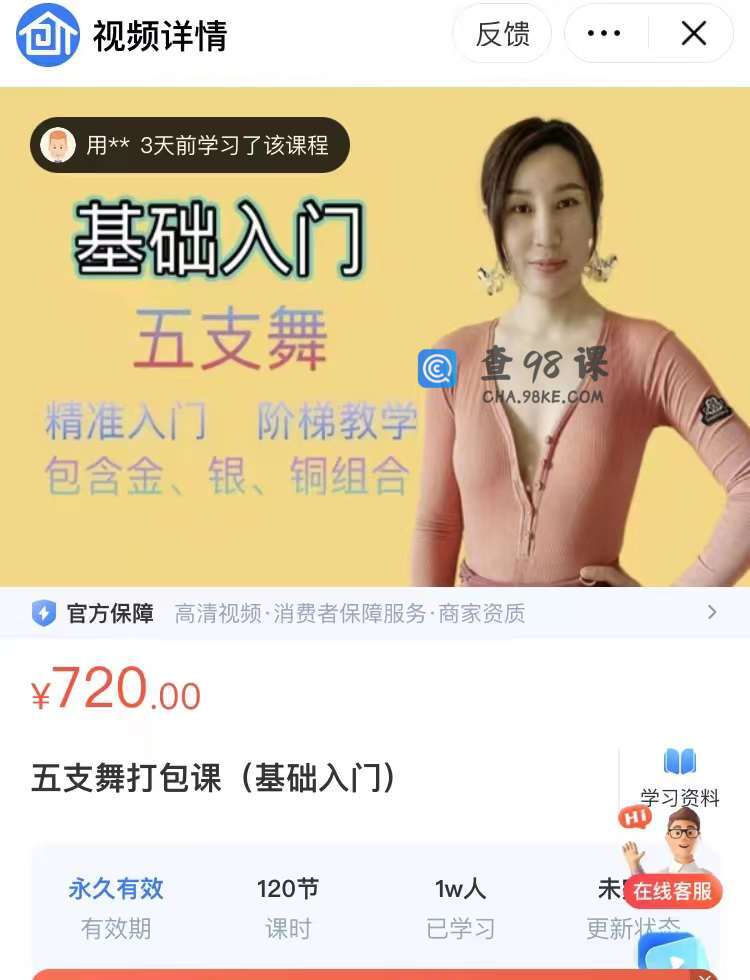This screenshot has height=980, width=750.
Task: Tap the 反馈 feedback button
Action: pyautogui.click(x=502, y=34)
